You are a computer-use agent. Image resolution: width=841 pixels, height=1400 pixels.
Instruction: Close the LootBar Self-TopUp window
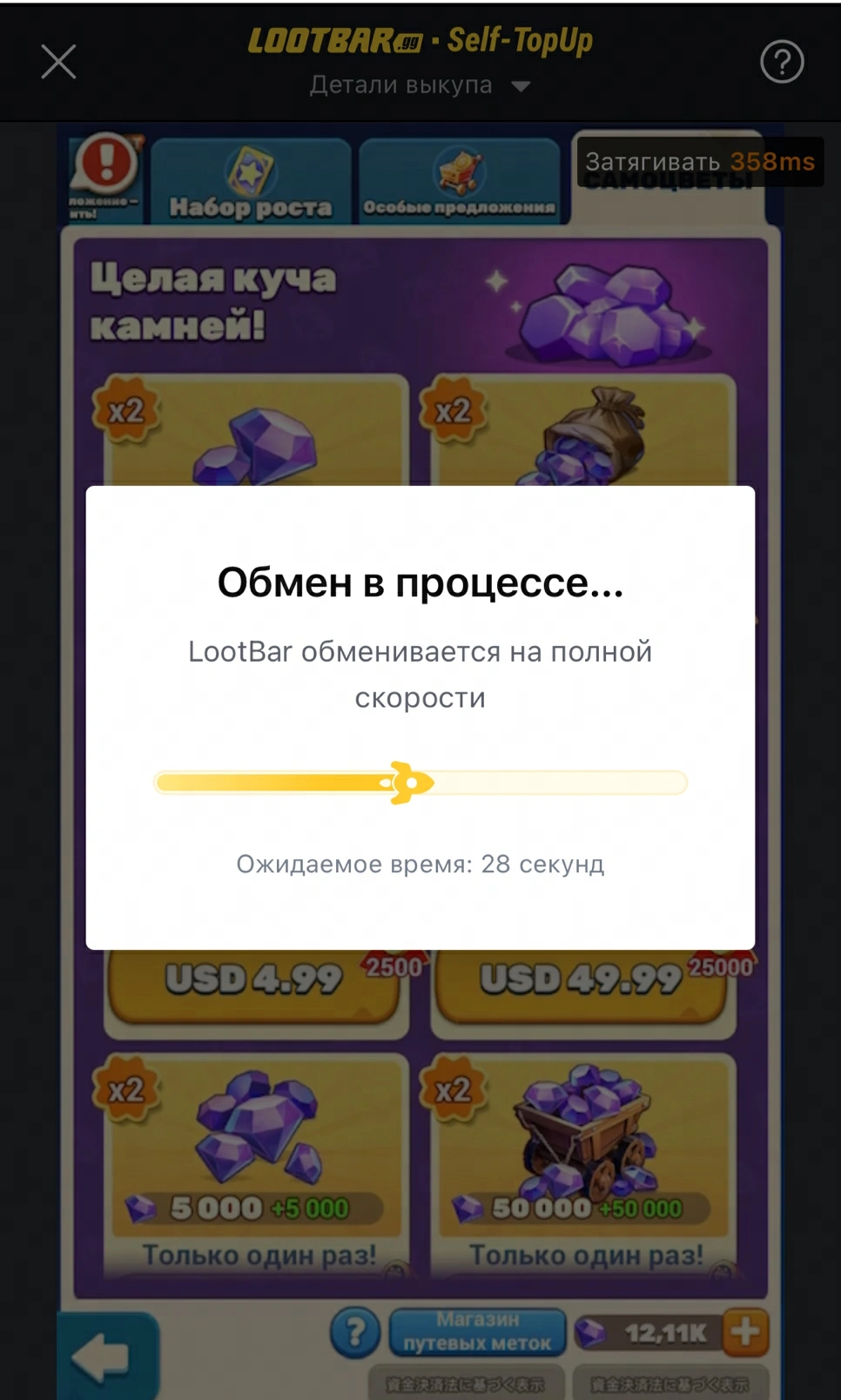pyautogui.click(x=58, y=62)
